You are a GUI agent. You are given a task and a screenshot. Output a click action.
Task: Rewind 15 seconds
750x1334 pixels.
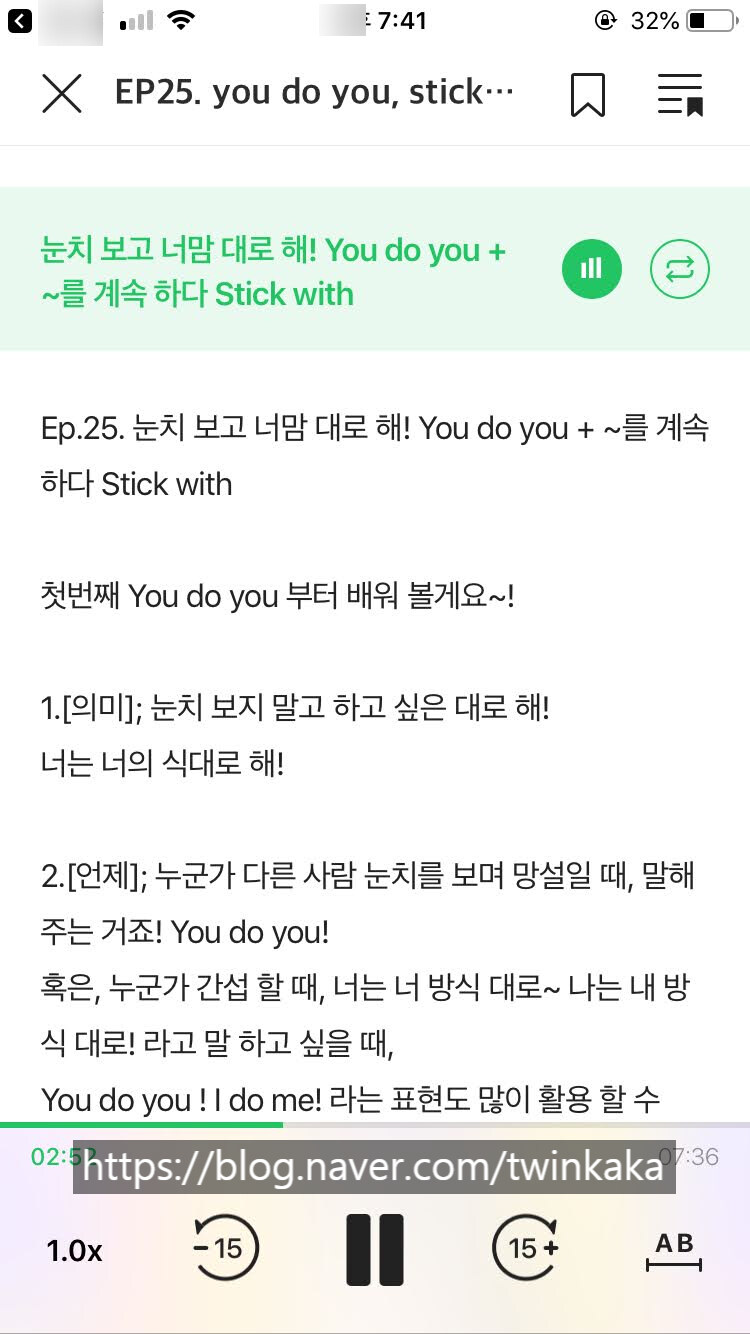pos(226,1248)
